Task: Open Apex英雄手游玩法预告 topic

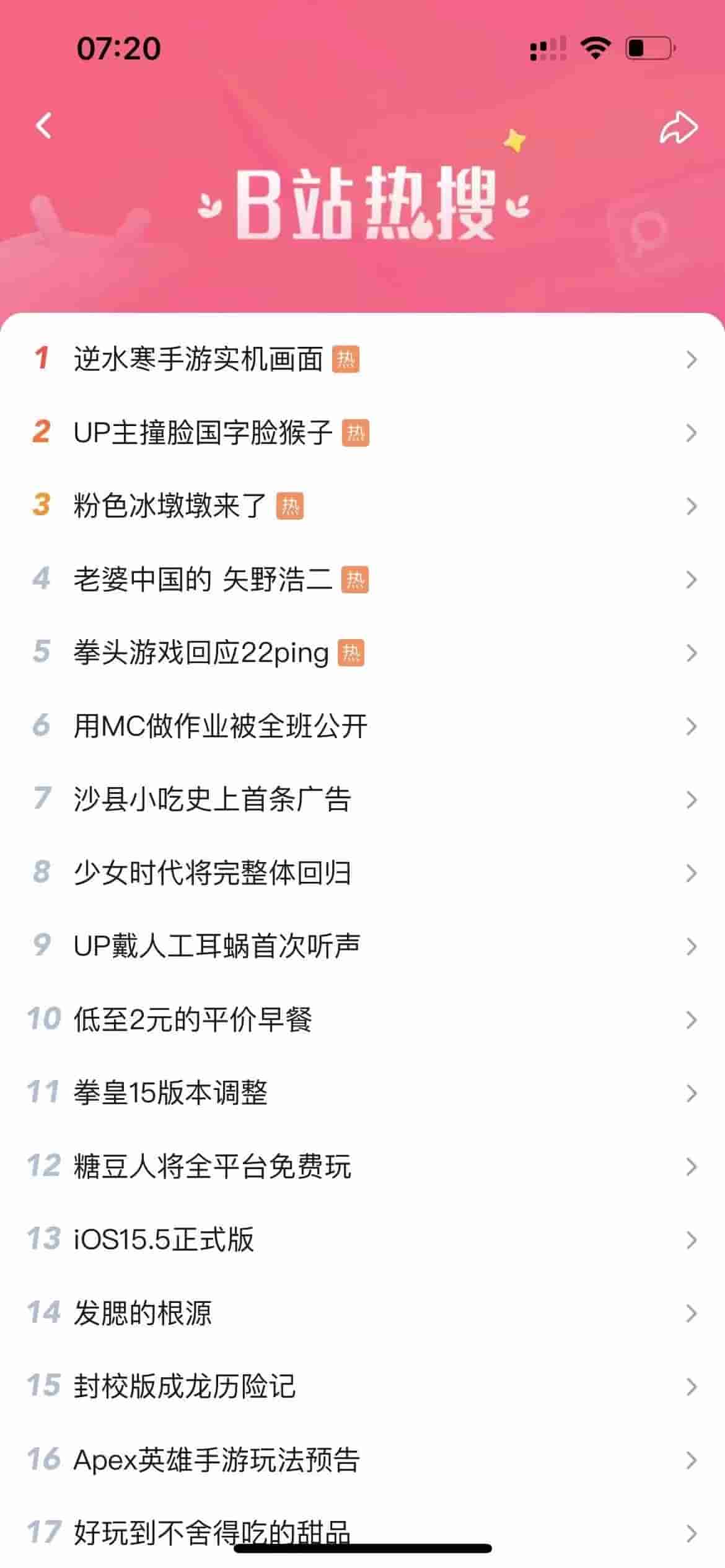Action: pyautogui.click(x=217, y=1460)
